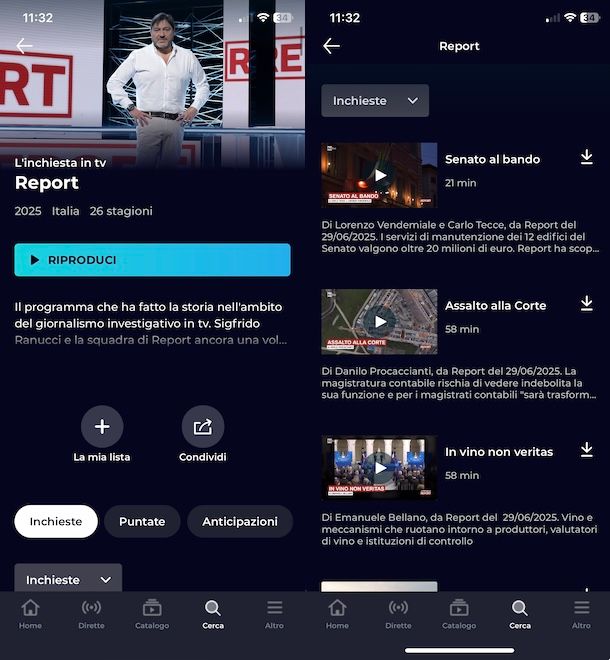Open the Catalogo tab

click(x=152, y=613)
